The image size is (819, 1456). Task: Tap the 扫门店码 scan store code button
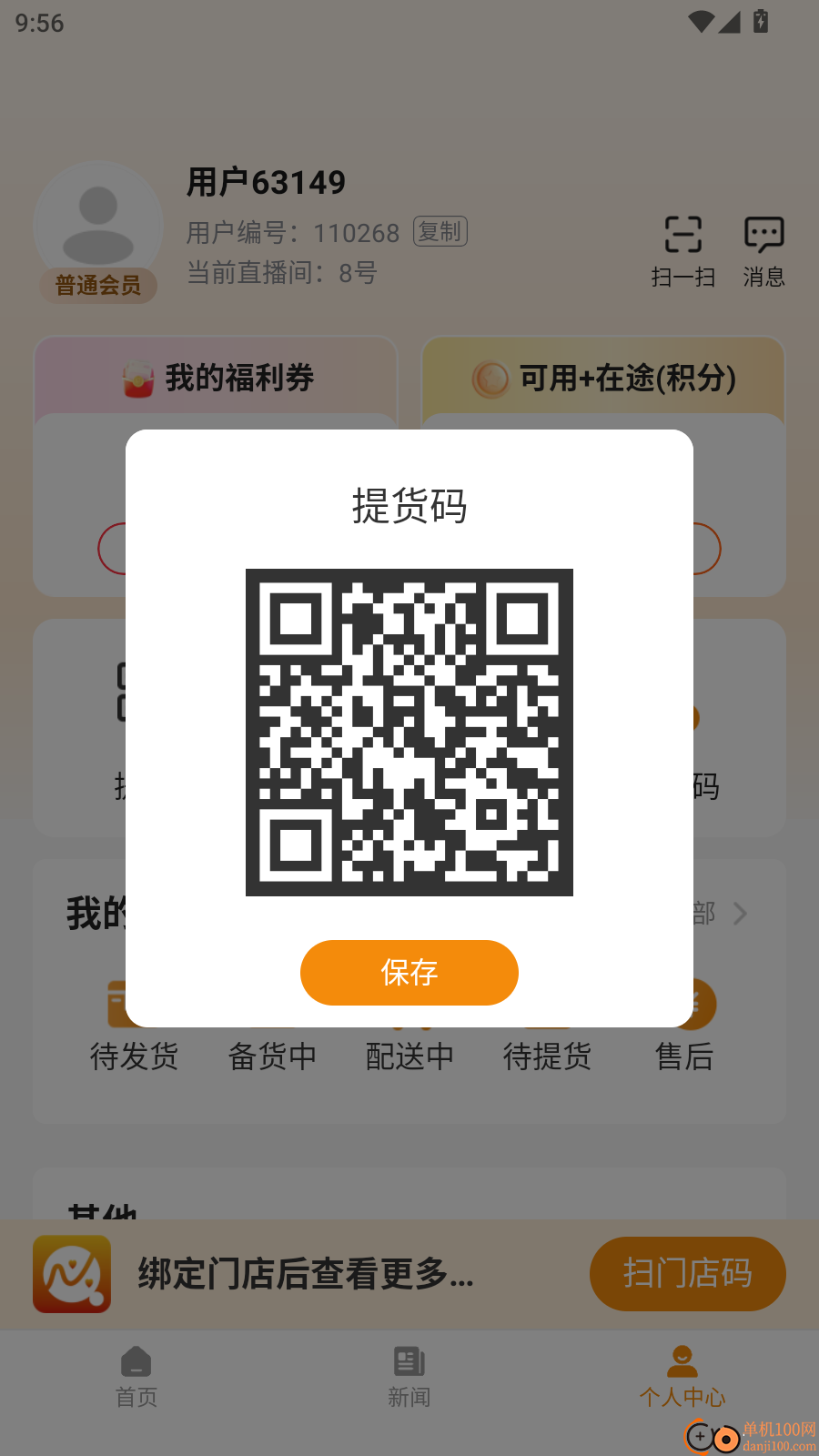688,1274
